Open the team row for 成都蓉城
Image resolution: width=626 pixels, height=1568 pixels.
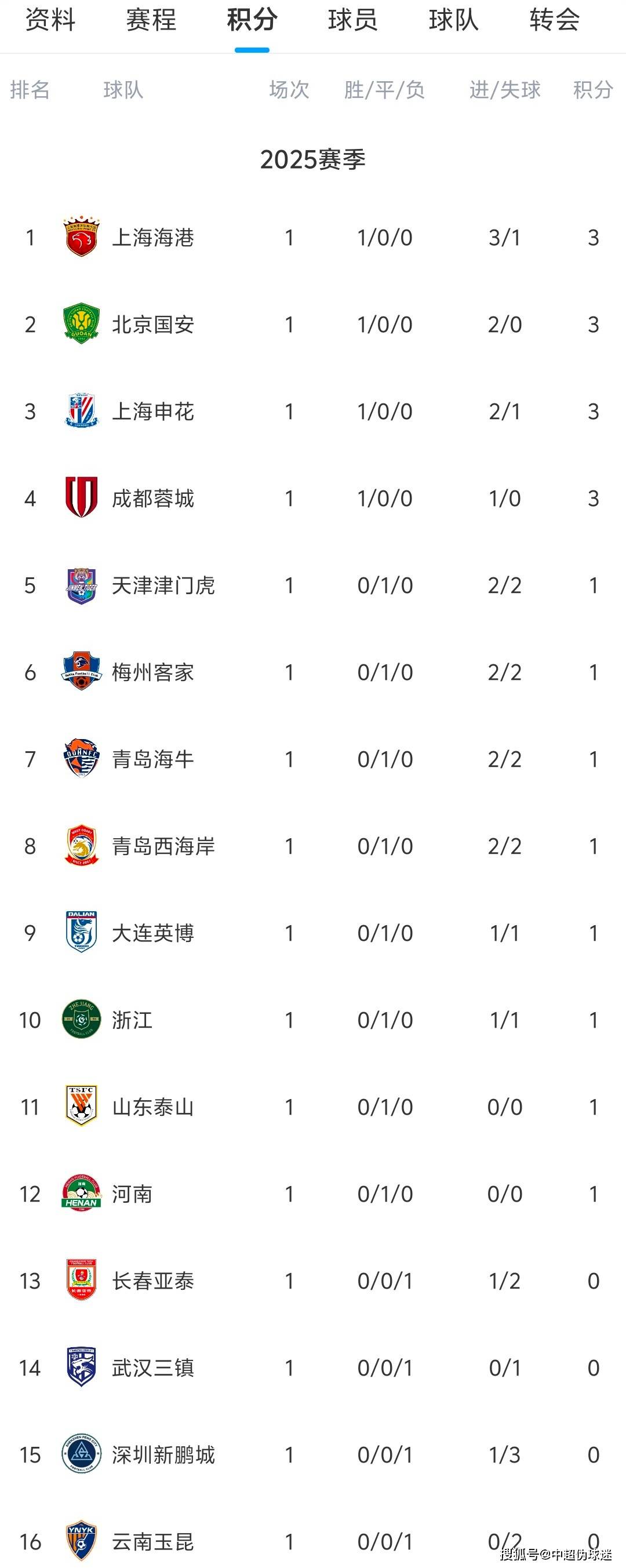coord(153,499)
